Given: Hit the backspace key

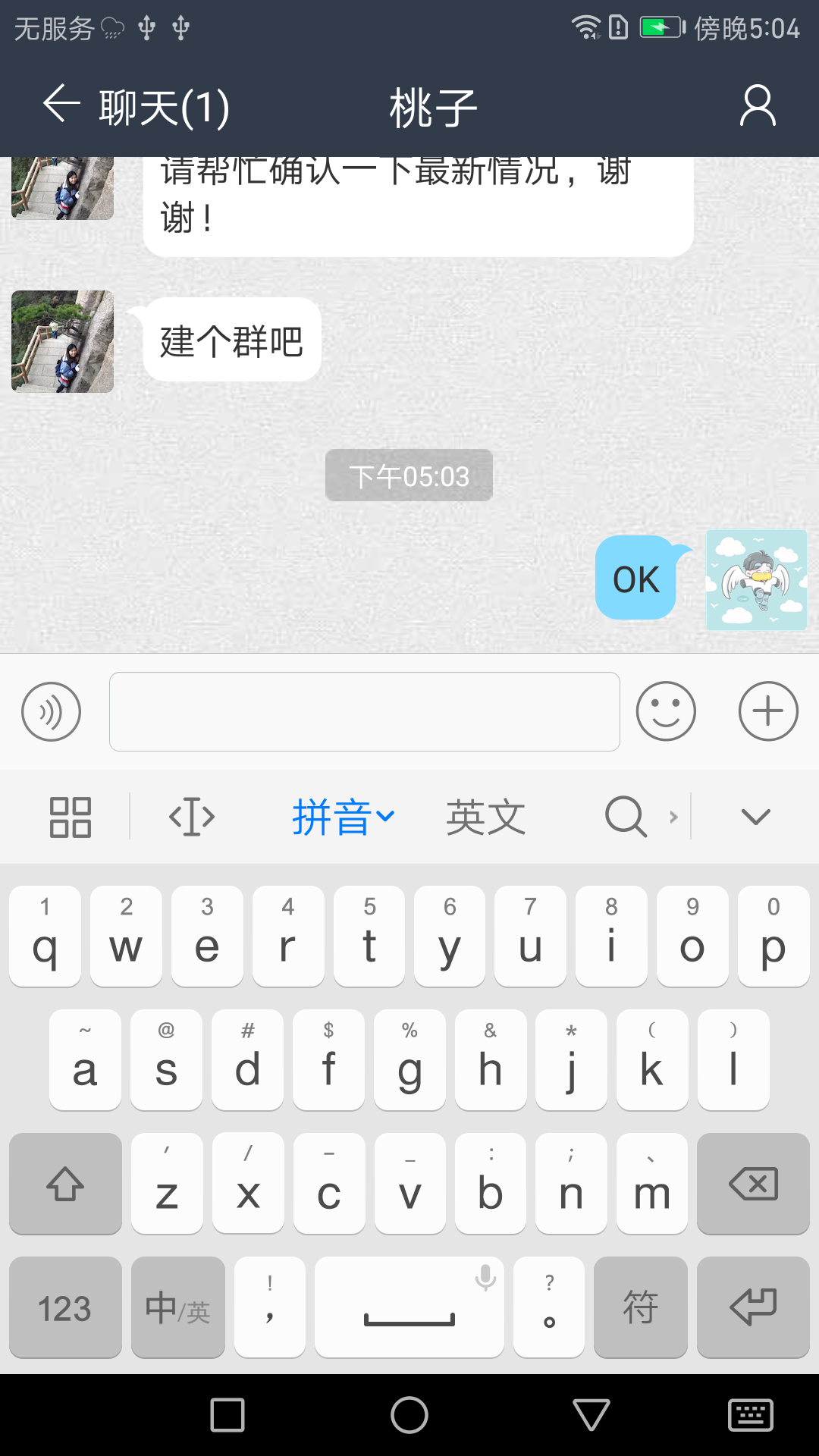Looking at the screenshot, I should 753,1184.
